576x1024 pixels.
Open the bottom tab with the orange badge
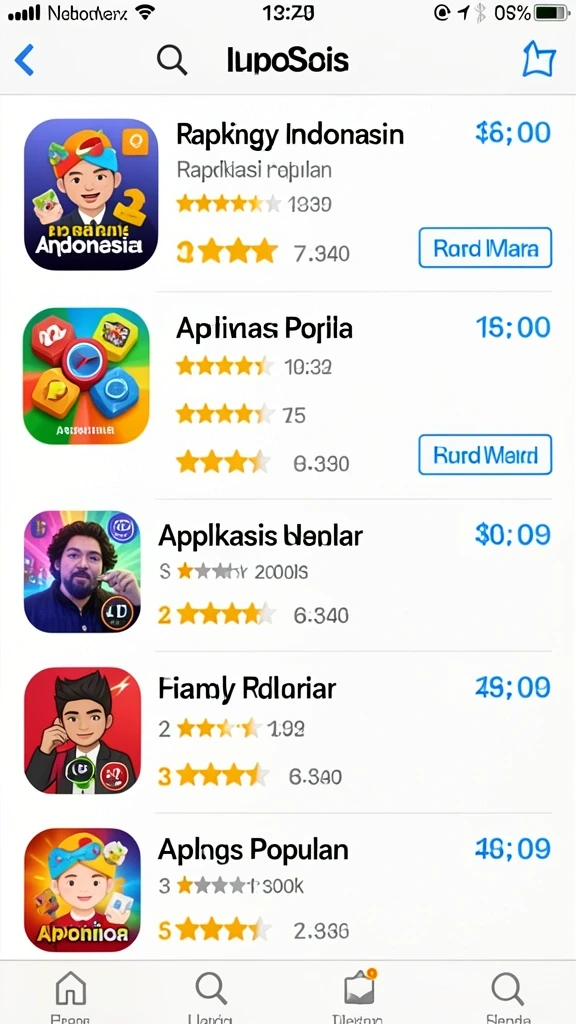click(x=359, y=994)
